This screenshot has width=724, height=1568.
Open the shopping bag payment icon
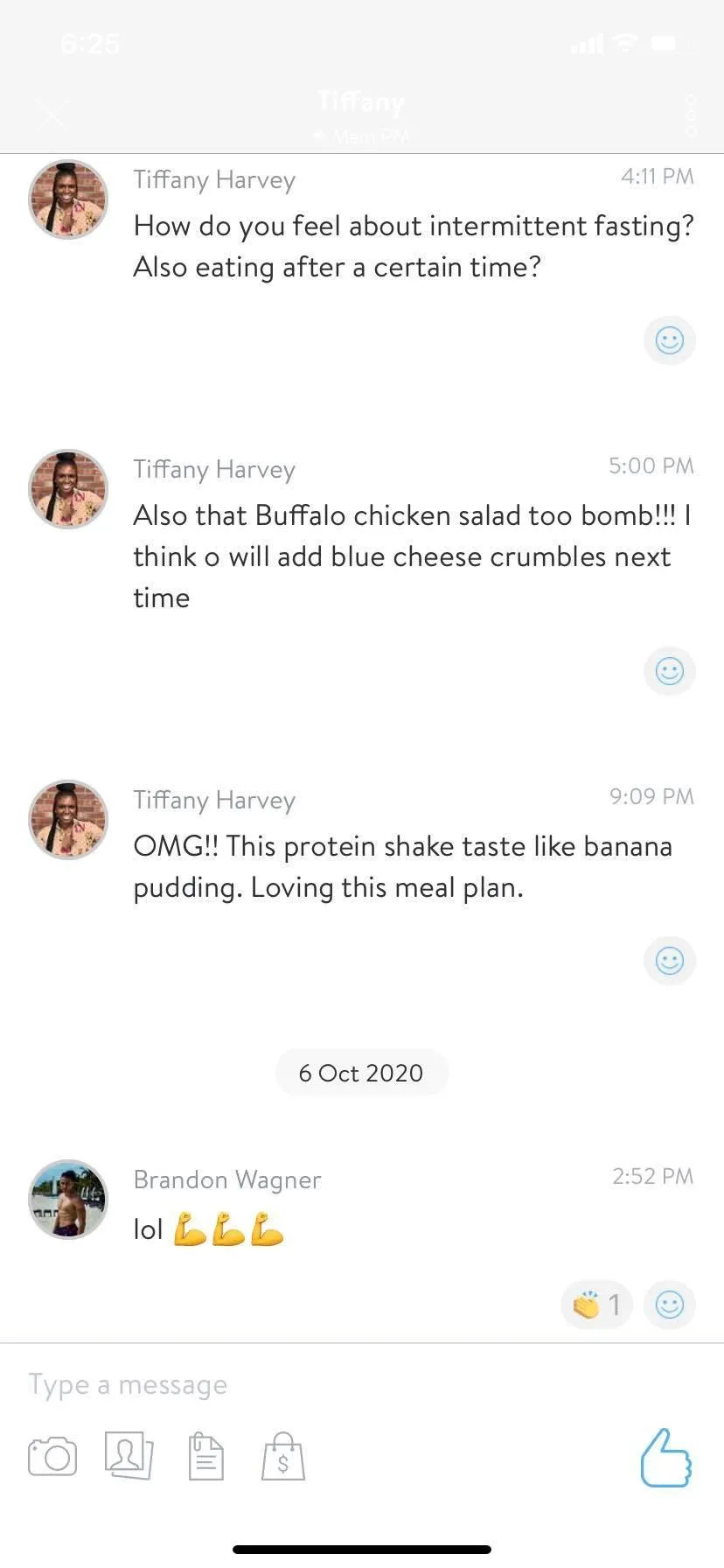(x=283, y=1457)
